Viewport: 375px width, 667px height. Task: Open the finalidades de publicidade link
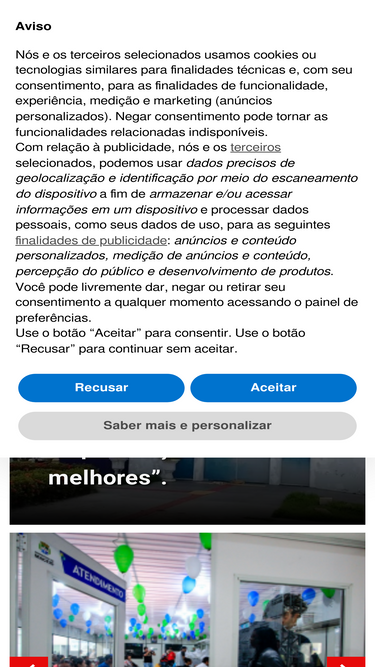(x=91, y=241)
